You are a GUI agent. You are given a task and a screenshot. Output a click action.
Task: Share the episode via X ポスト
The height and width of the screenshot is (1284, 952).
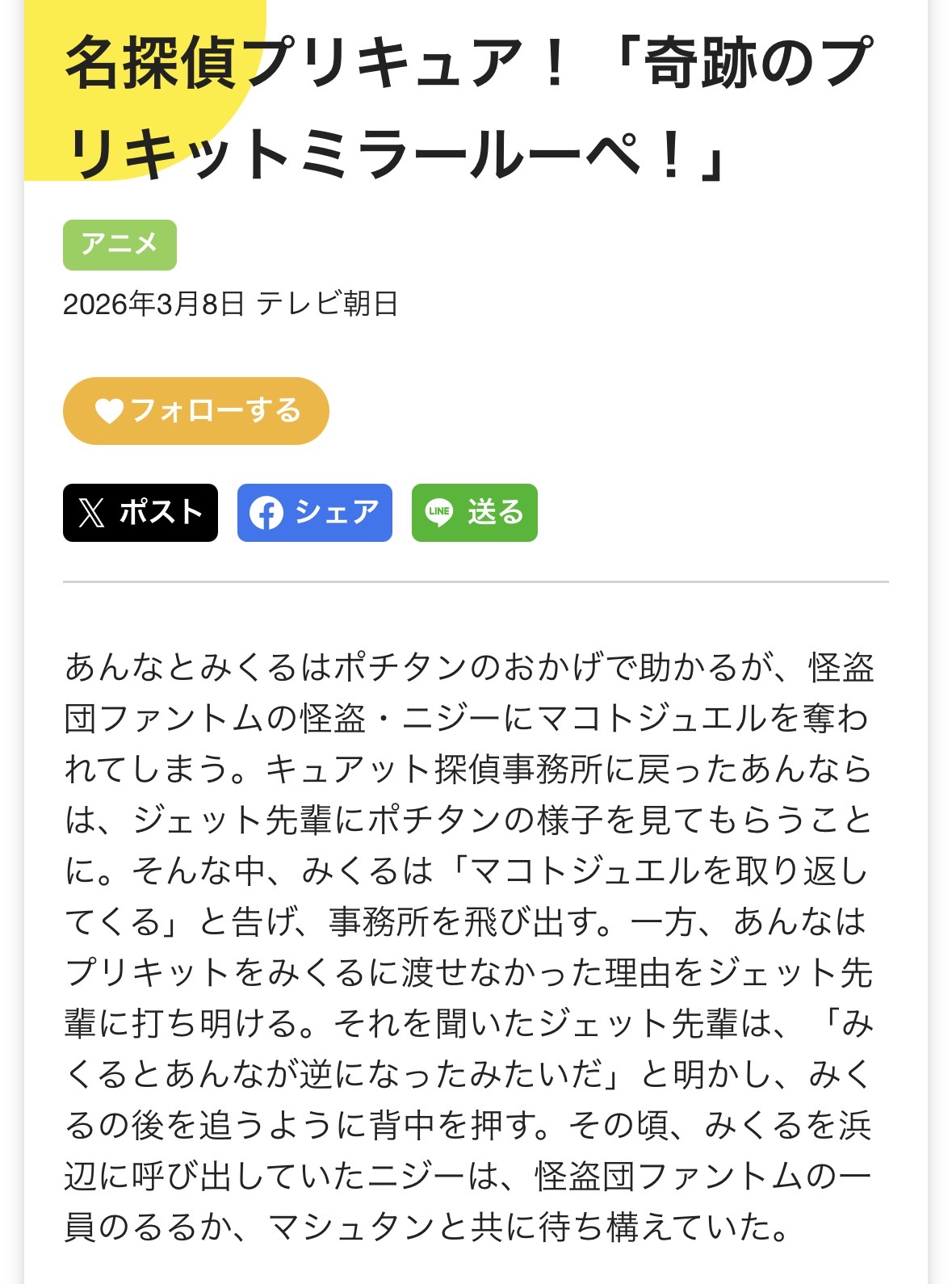140,513
